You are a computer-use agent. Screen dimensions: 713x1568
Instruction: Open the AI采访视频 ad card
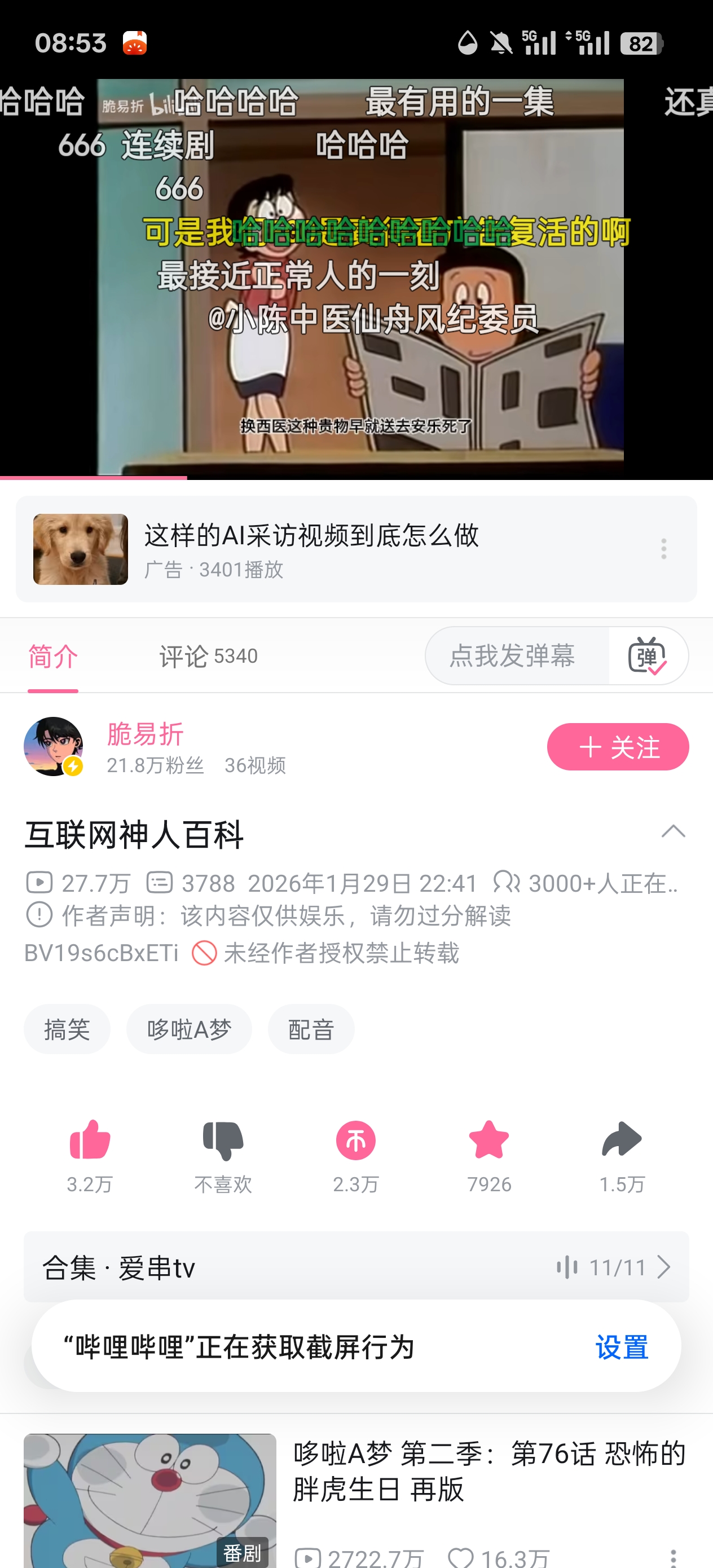click(x=311, y=548)
